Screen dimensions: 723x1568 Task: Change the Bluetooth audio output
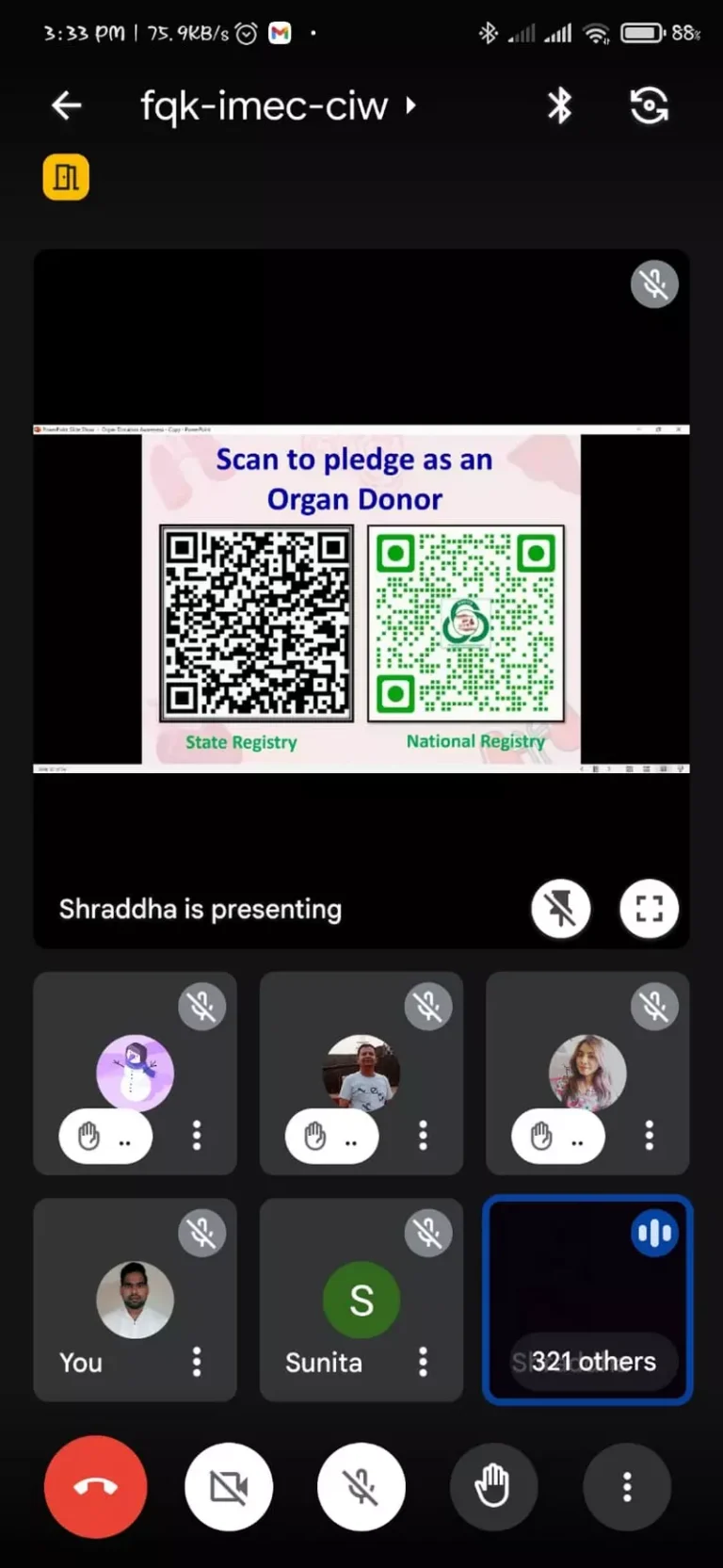coord(560,105)
